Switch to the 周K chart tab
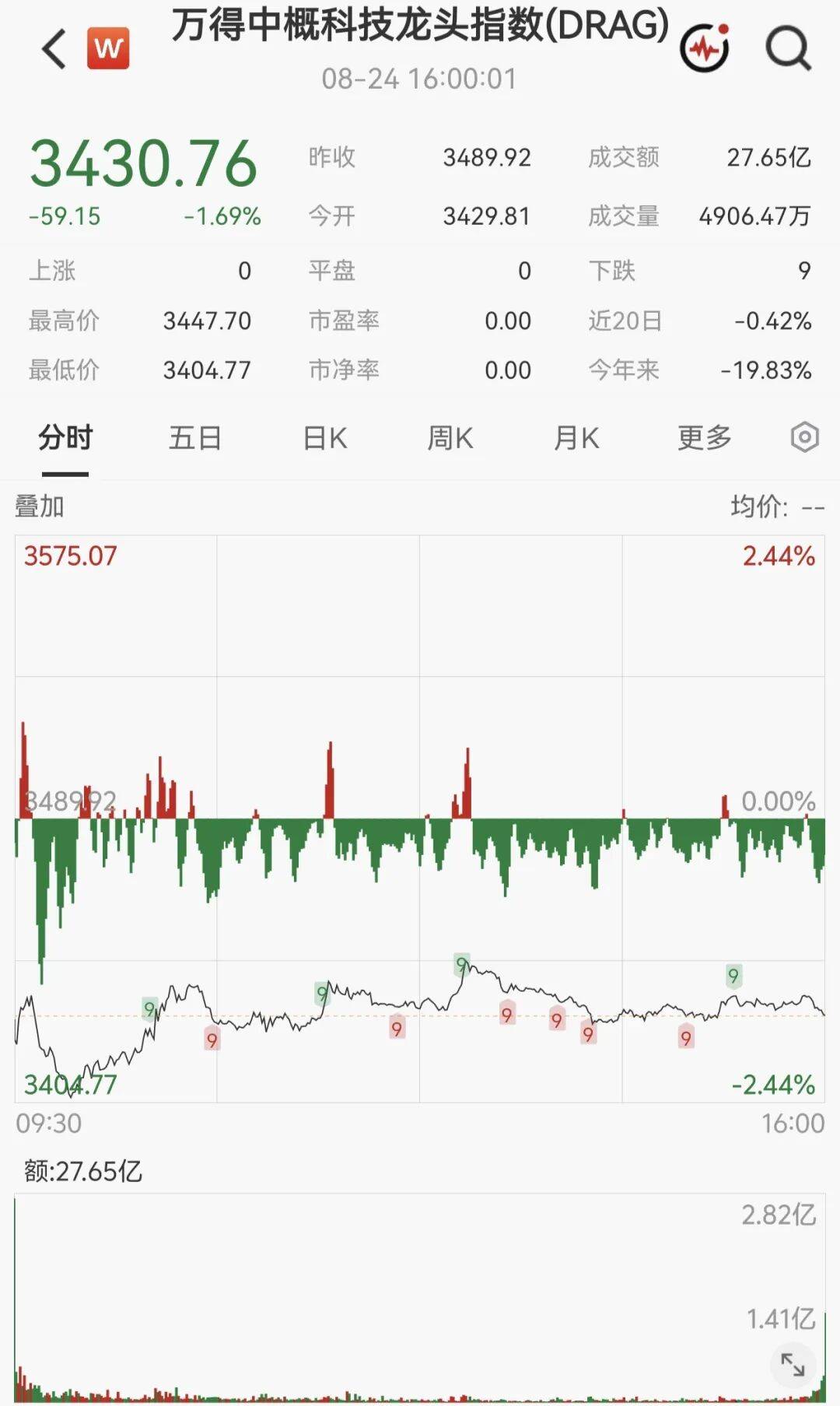840x1406 pixels. point(450,438)
